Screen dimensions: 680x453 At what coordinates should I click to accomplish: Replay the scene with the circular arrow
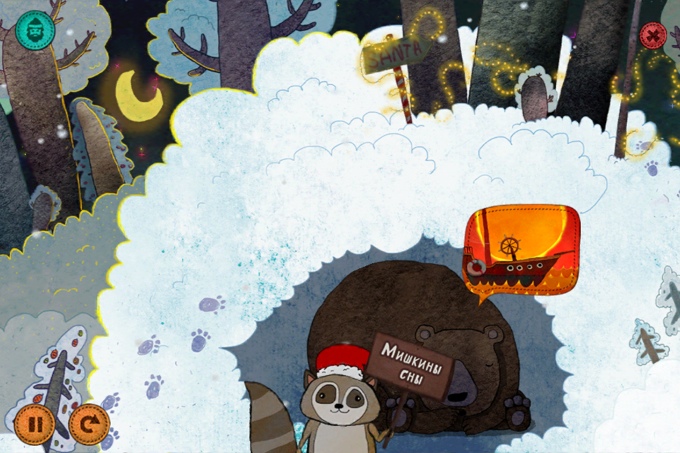(x=89, y=423)
